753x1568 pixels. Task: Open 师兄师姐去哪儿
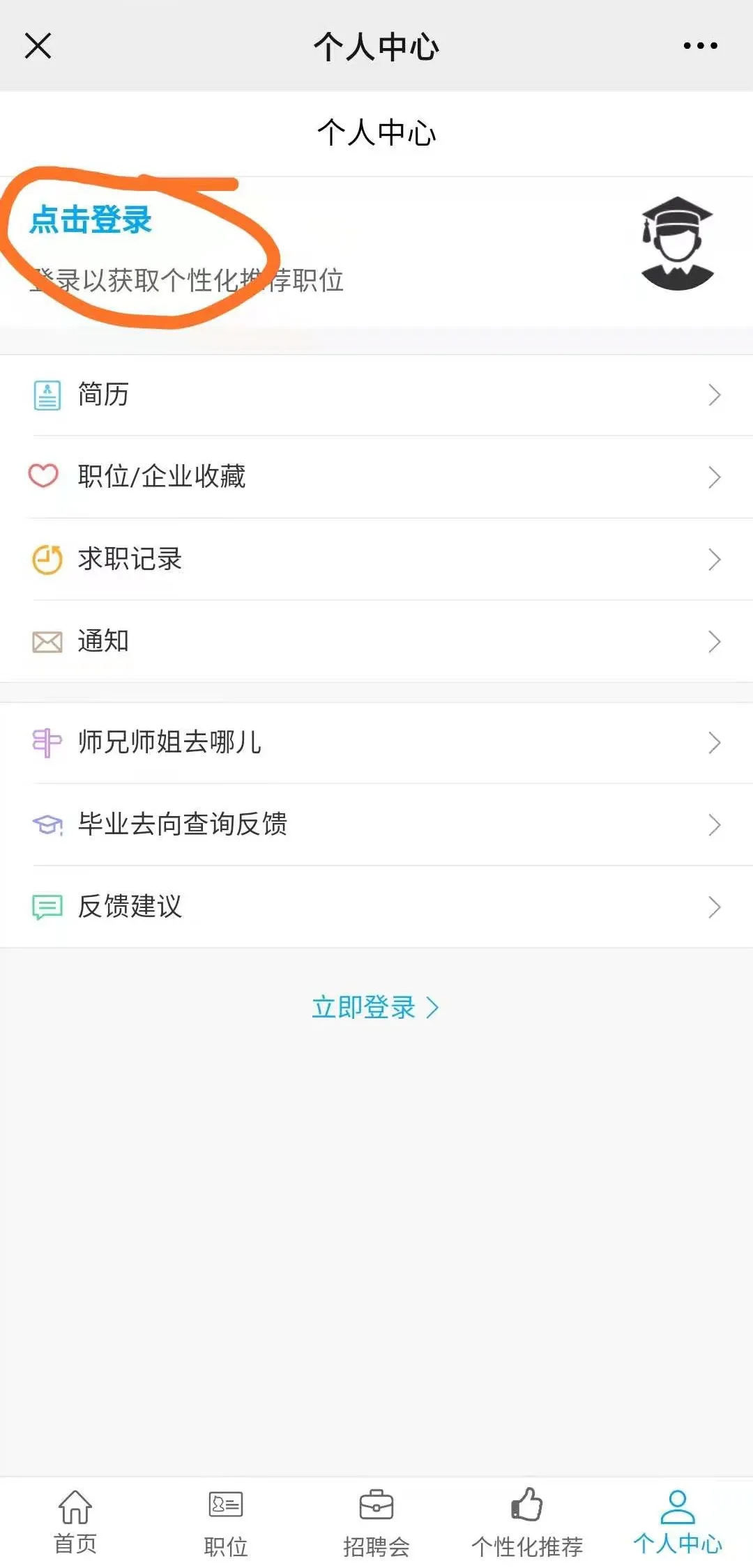coord(376,743)
